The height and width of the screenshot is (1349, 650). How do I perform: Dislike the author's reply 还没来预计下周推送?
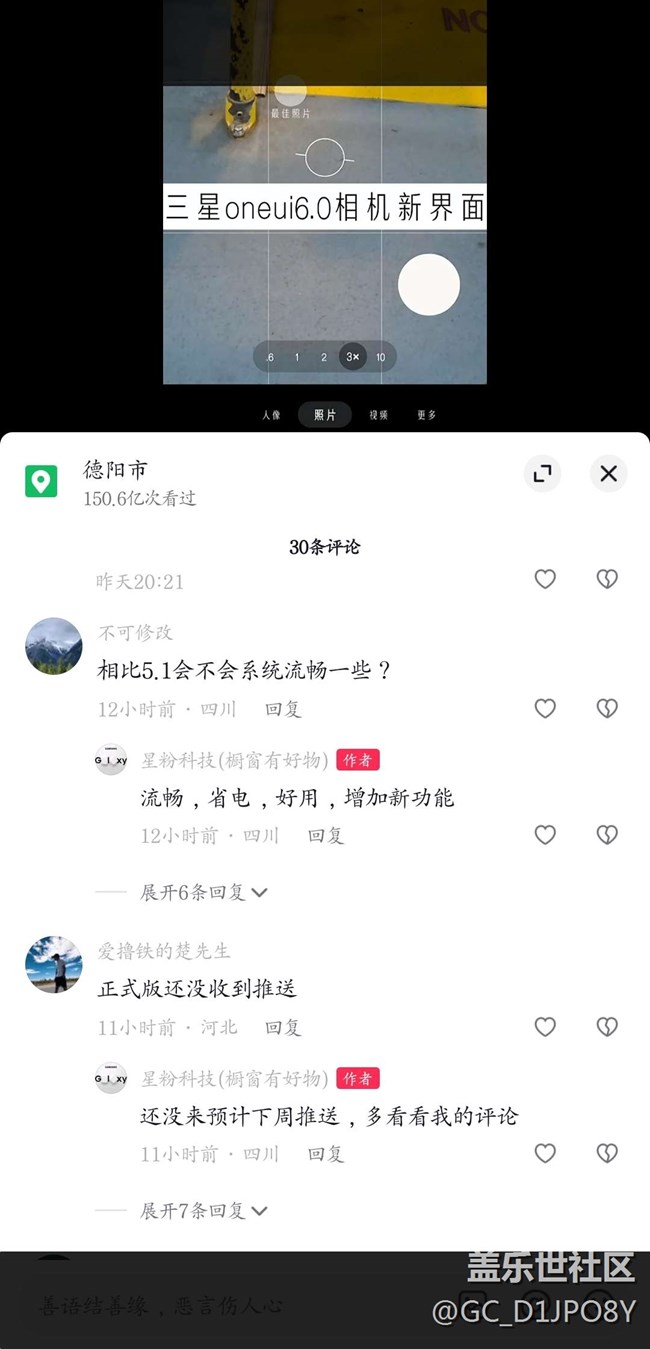(x=607, y=1153)
